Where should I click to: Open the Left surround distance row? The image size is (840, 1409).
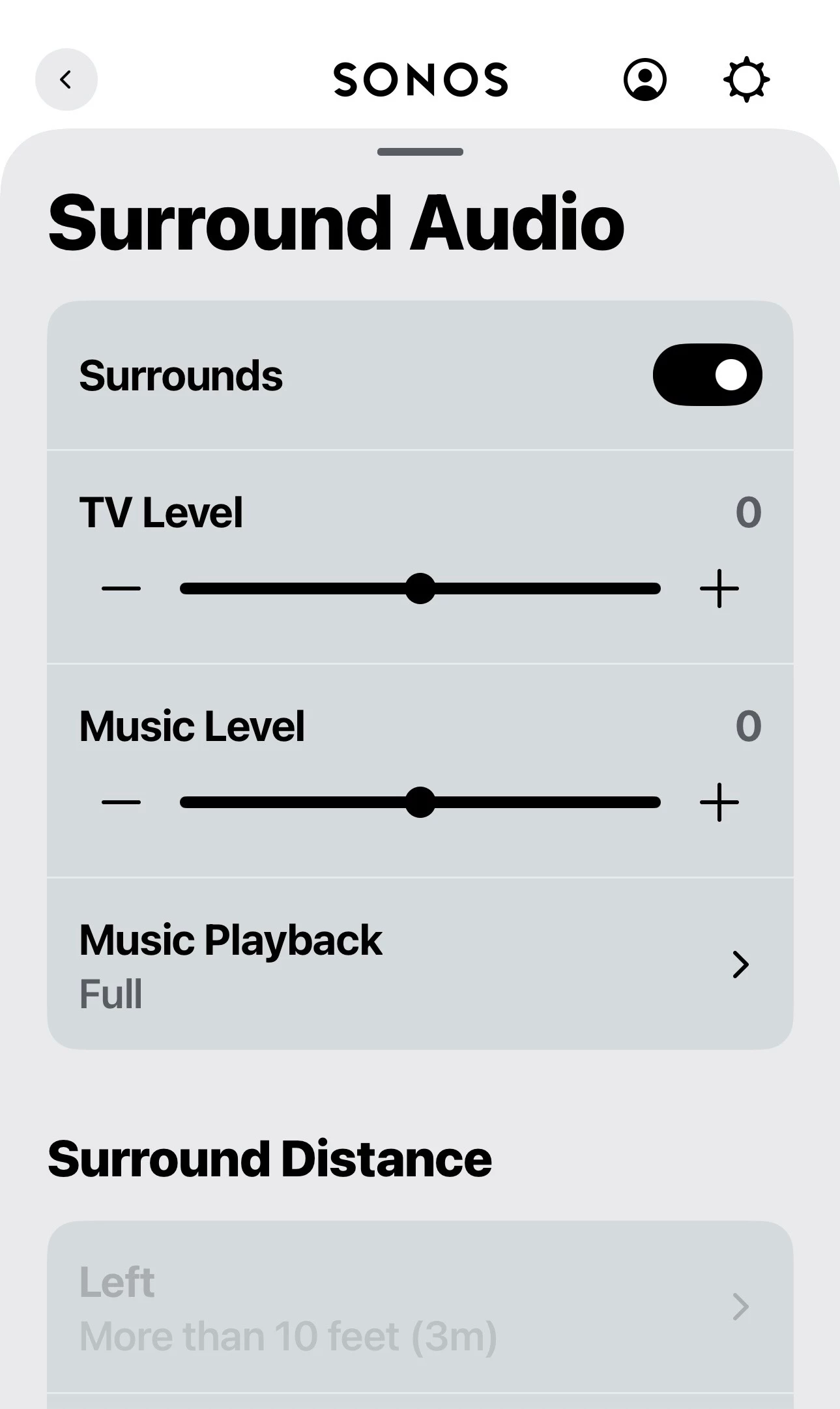click(x=420, y=1307)
